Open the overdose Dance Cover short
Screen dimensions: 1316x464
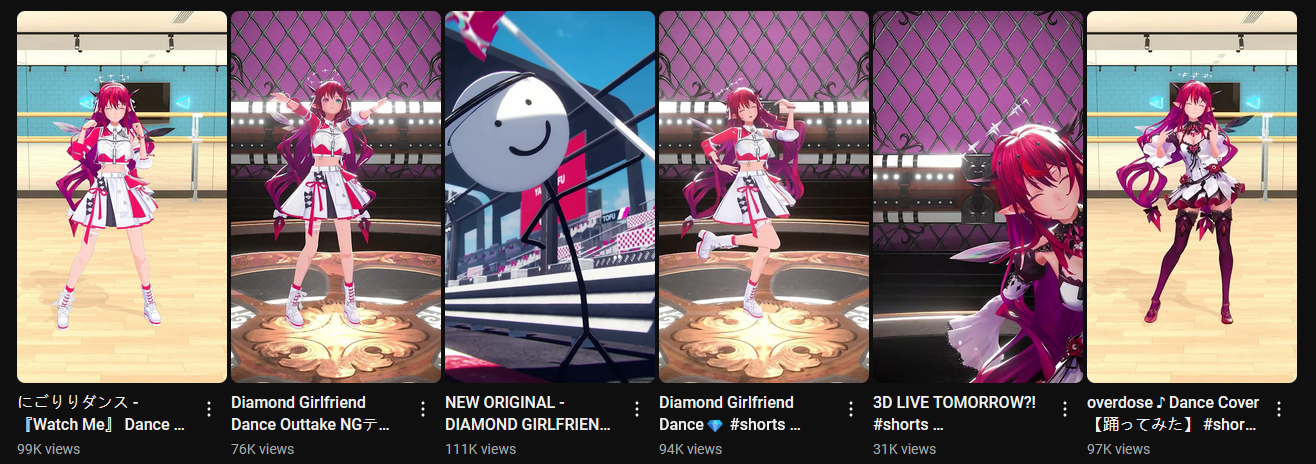(x=1192, y=197)
